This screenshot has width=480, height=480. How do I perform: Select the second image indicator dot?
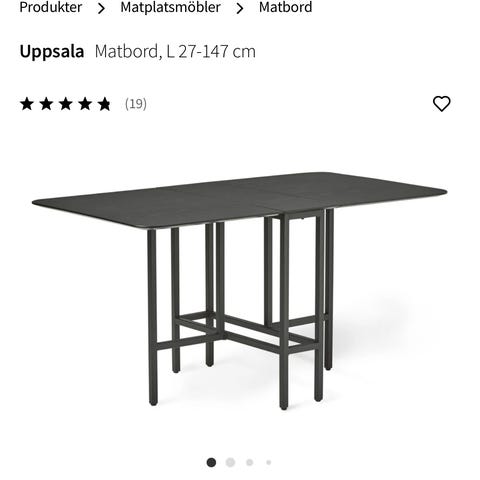(x=230, y=462)
